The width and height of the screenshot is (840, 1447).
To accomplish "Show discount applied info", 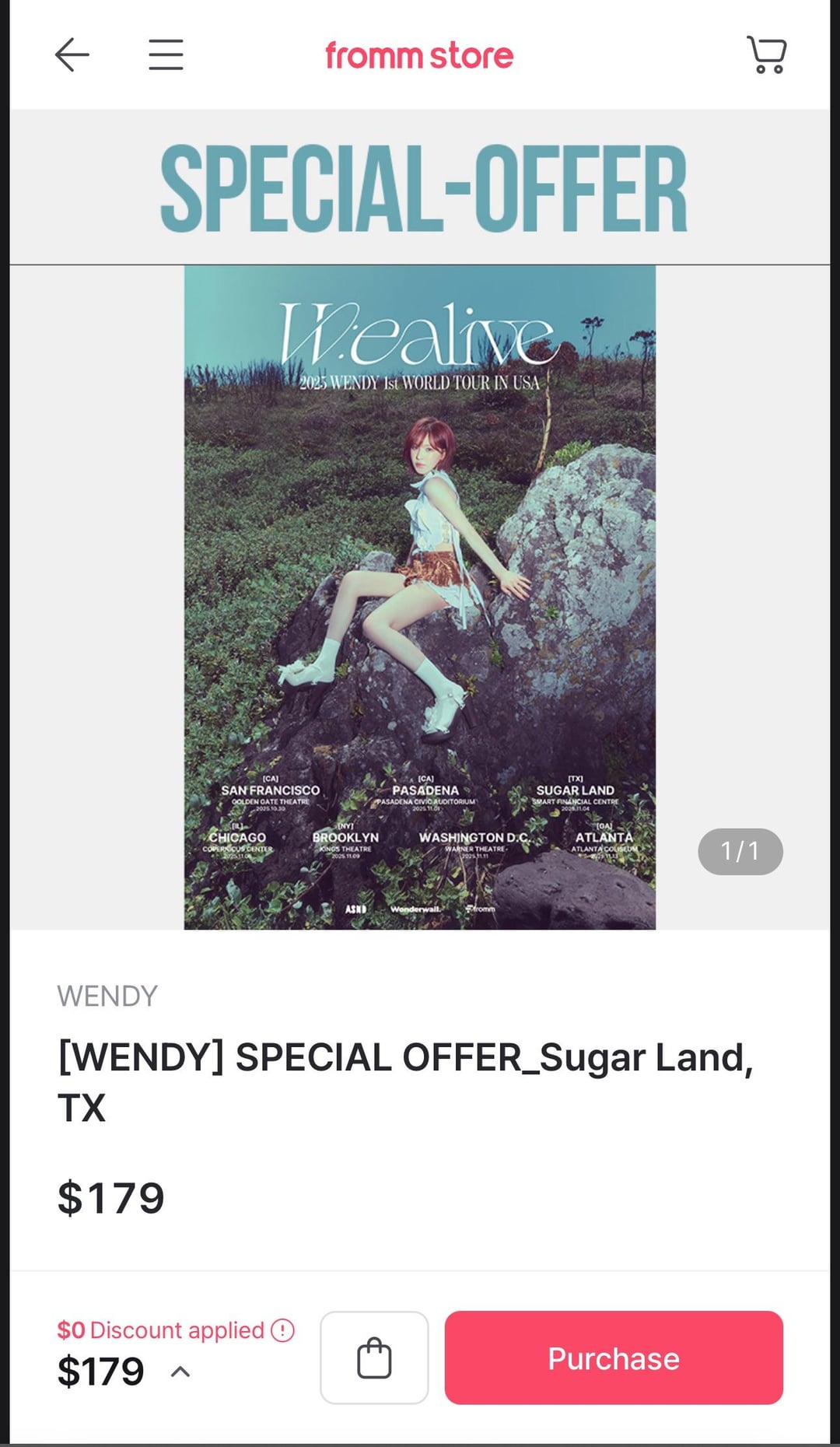I will coord(282,1330).
